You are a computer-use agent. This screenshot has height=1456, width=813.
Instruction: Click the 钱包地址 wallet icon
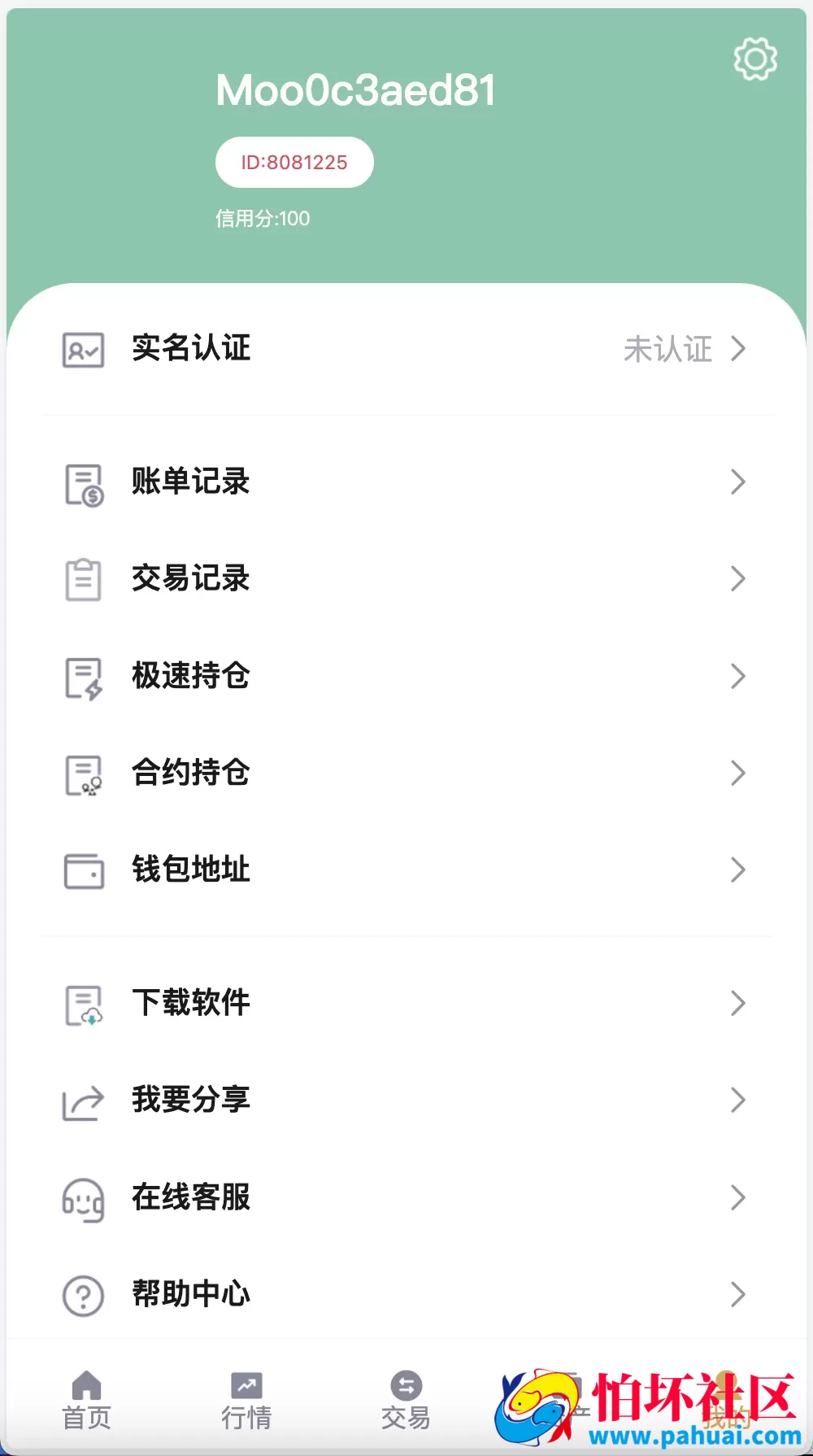click(81, 870)
